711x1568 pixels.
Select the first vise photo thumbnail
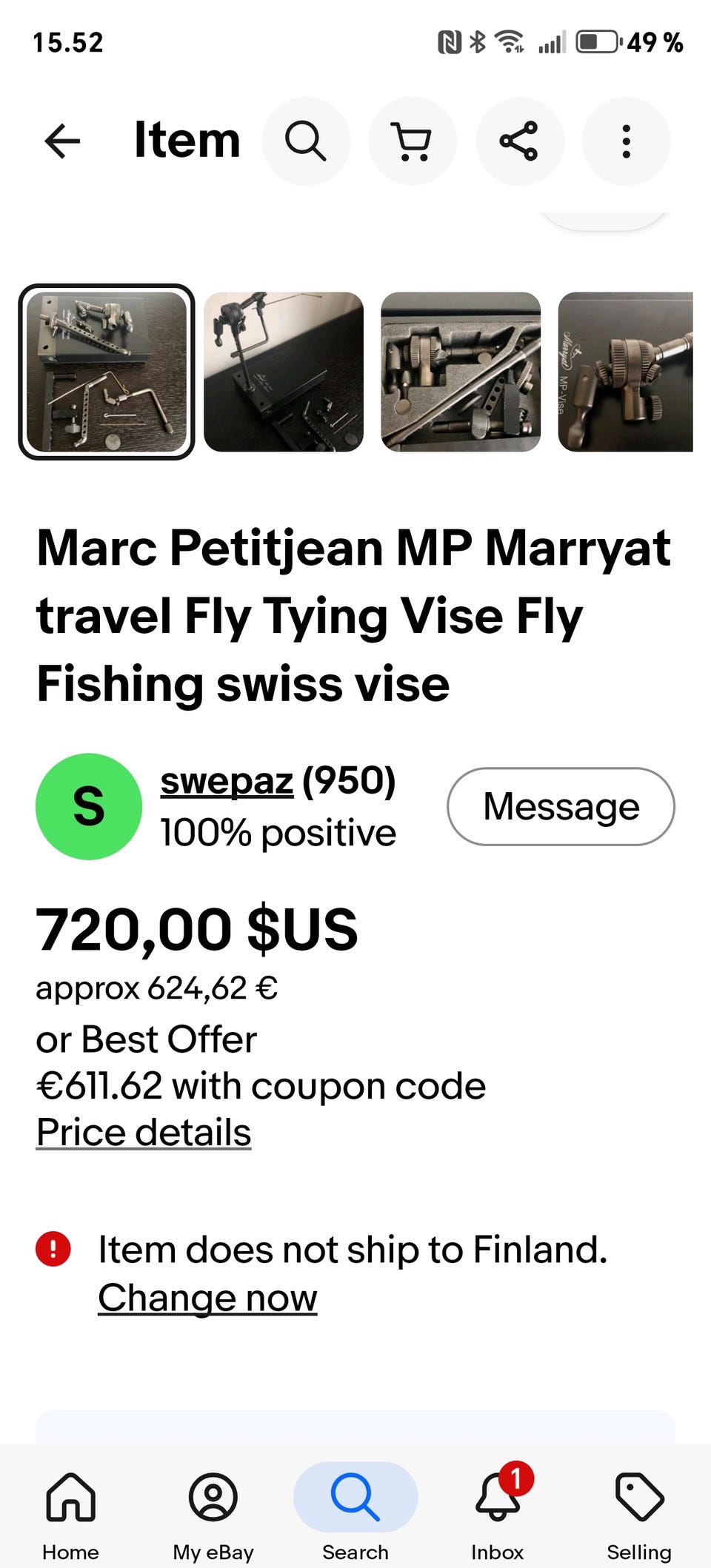107,372
